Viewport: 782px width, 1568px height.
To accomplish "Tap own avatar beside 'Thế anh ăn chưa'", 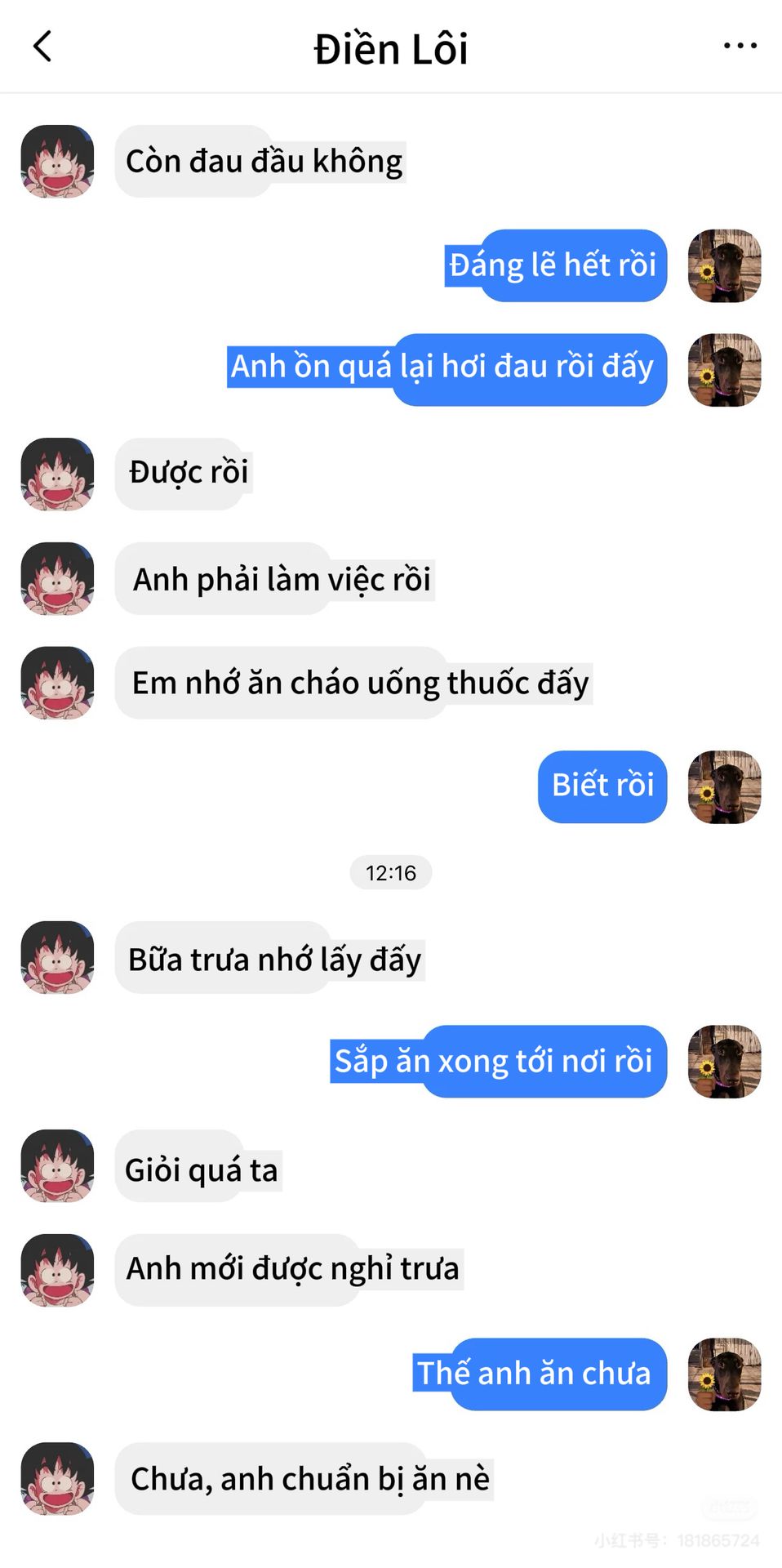I will click(x=724, y=1374).
